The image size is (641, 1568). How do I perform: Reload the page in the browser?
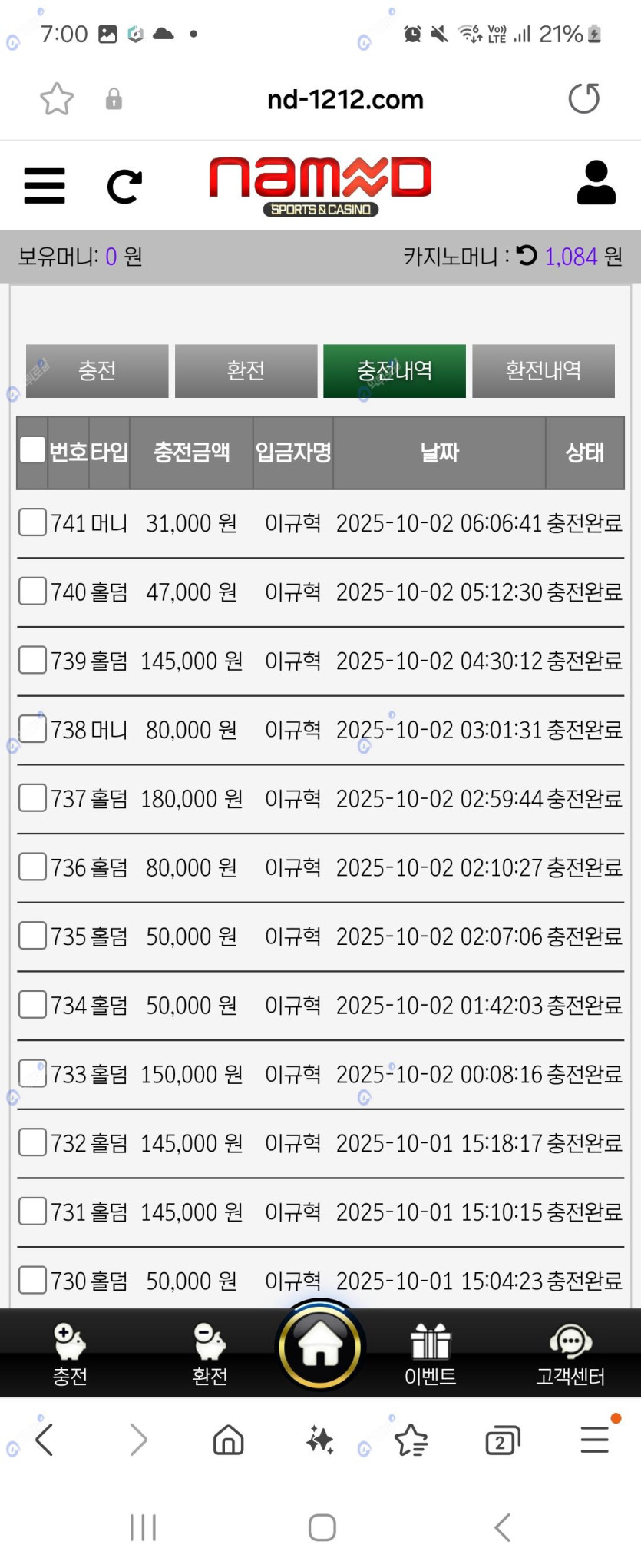click(x=583, y=99)
